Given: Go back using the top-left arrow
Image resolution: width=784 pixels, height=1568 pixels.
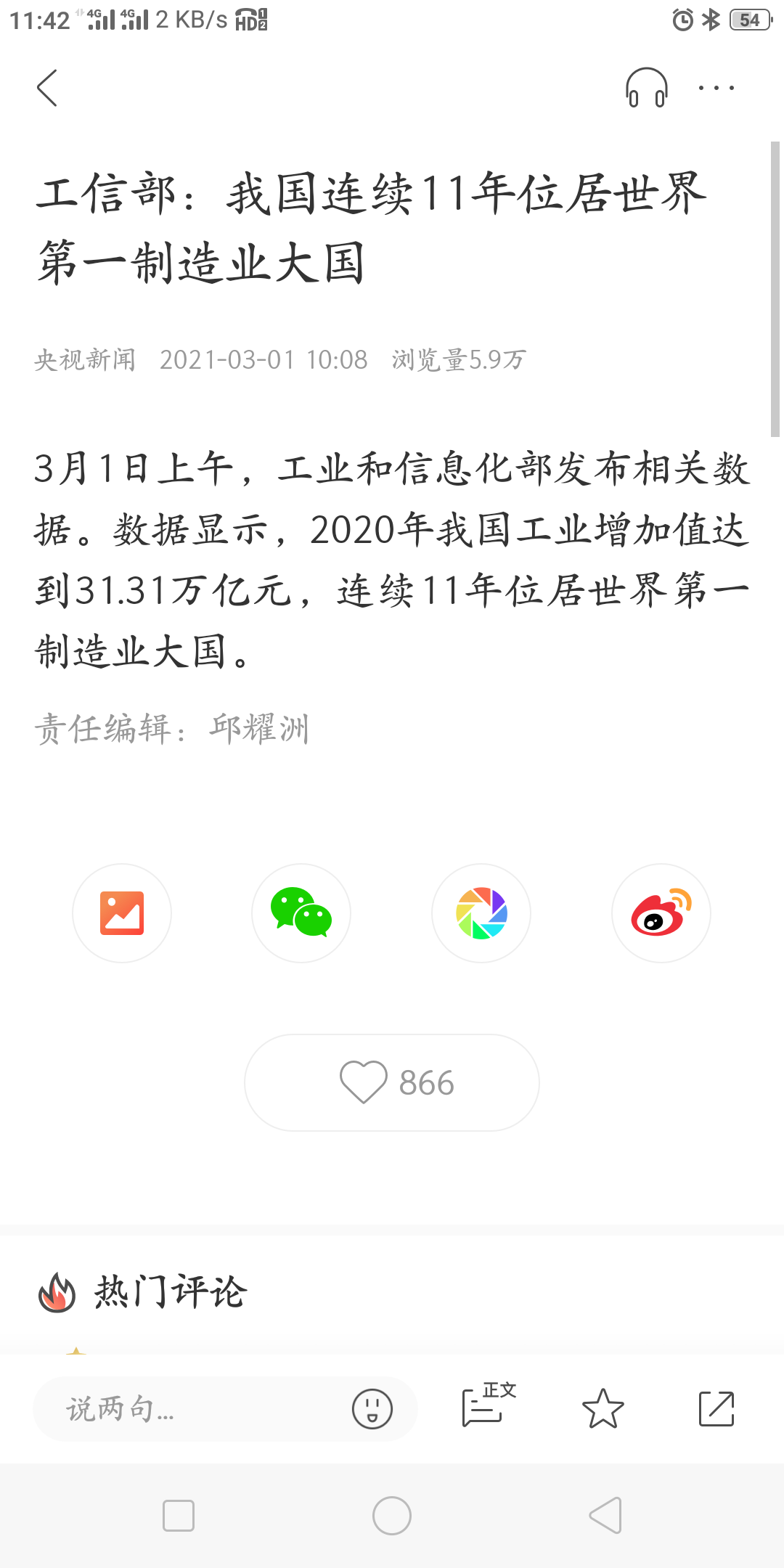Looking at the screenshot, I should click(48, 89).
